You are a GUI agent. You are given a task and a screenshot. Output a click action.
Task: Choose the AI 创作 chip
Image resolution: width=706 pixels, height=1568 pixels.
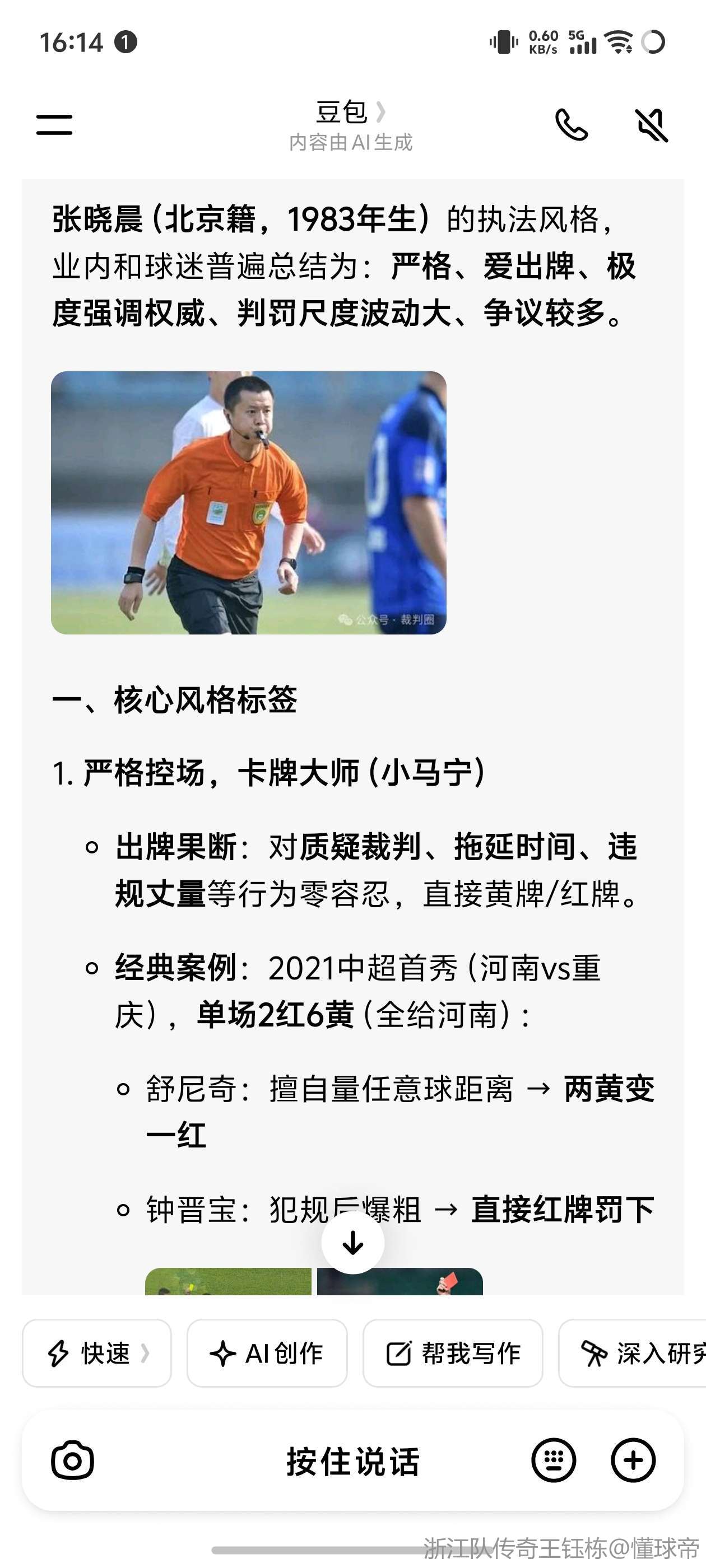(x=267, y=1353)
